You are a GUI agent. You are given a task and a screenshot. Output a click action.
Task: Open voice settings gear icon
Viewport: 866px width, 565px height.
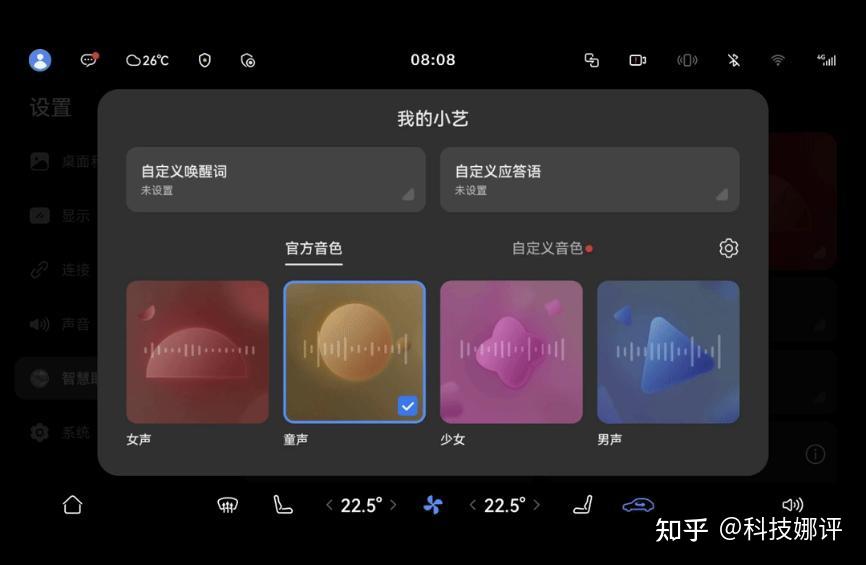point(728,249)
